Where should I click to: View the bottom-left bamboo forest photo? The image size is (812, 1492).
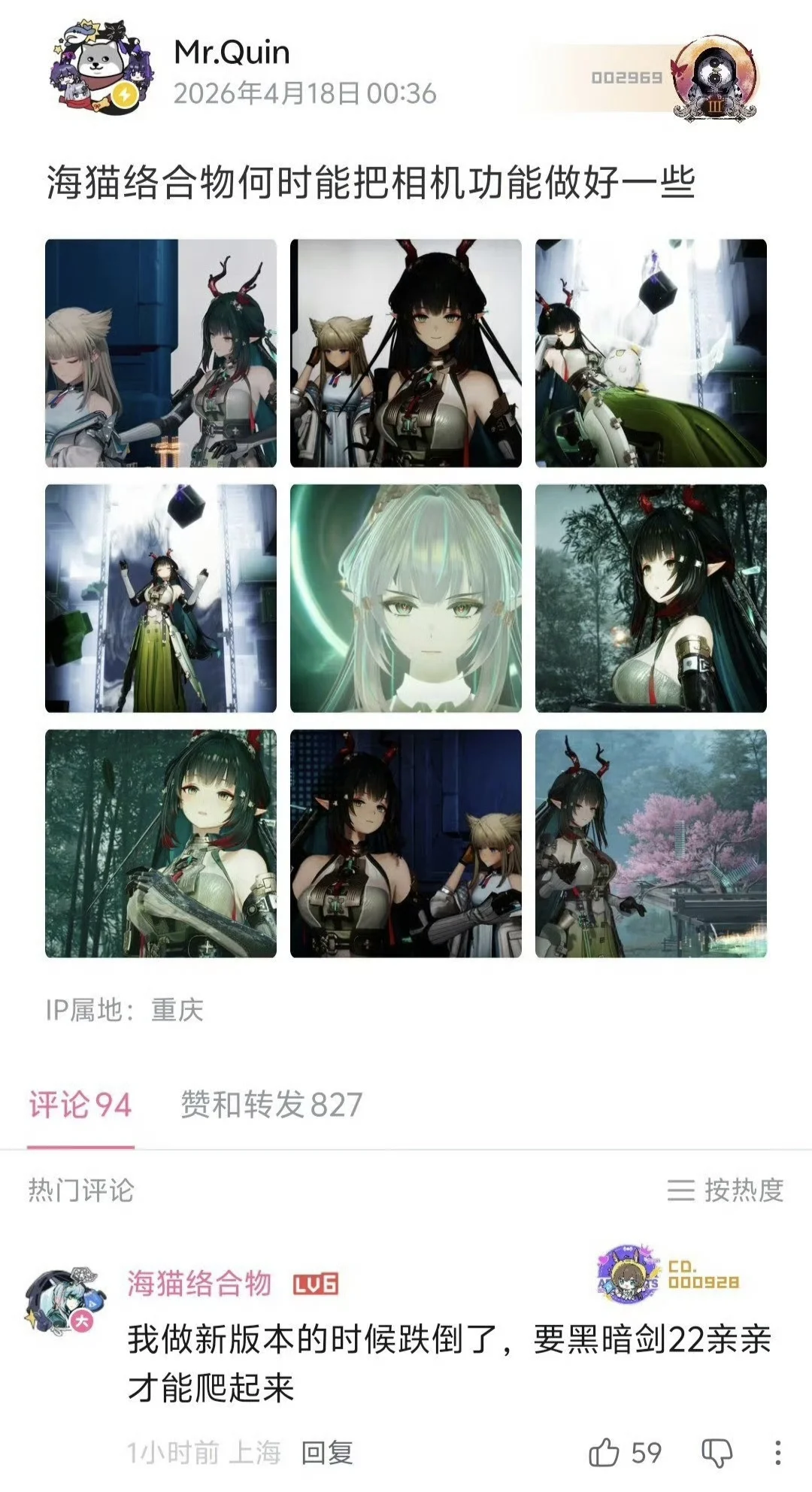(x=161, y=843)
